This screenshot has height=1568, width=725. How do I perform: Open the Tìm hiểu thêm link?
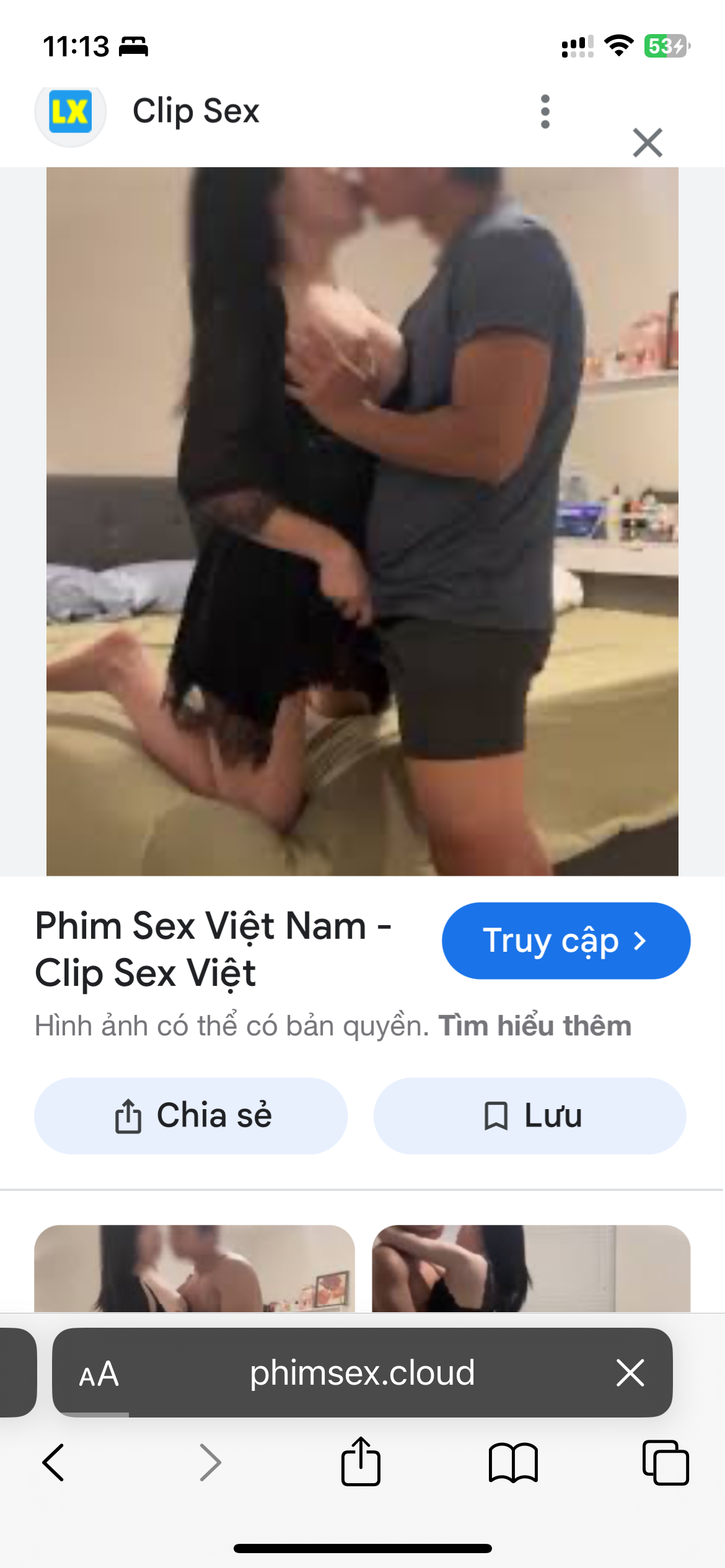(x=535, y=1026)
